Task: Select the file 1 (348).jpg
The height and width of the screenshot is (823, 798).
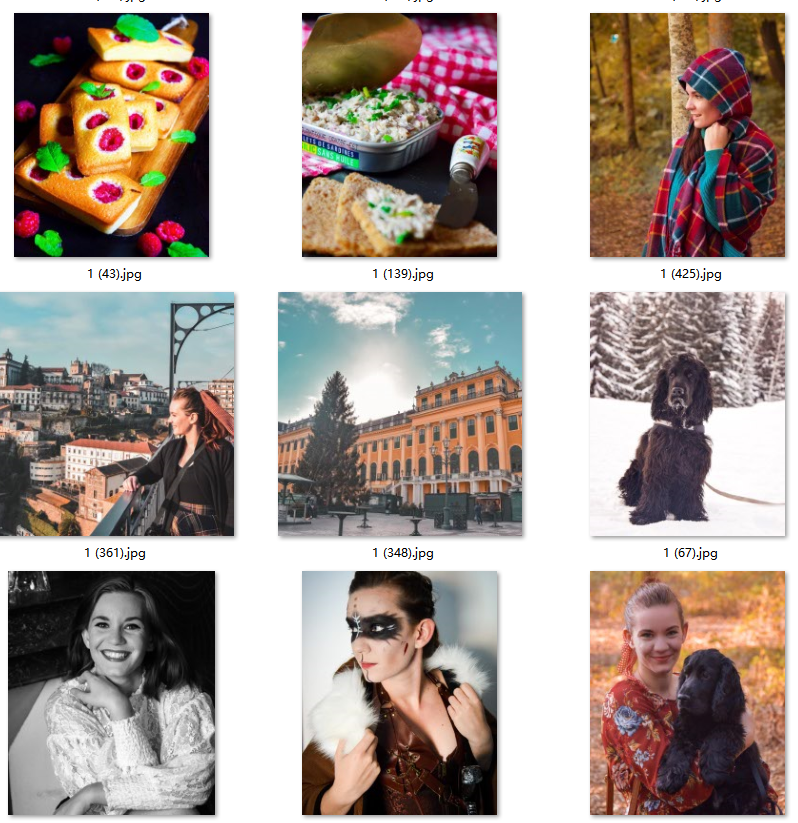Action: pyautogui.click(x=399, y=414)
